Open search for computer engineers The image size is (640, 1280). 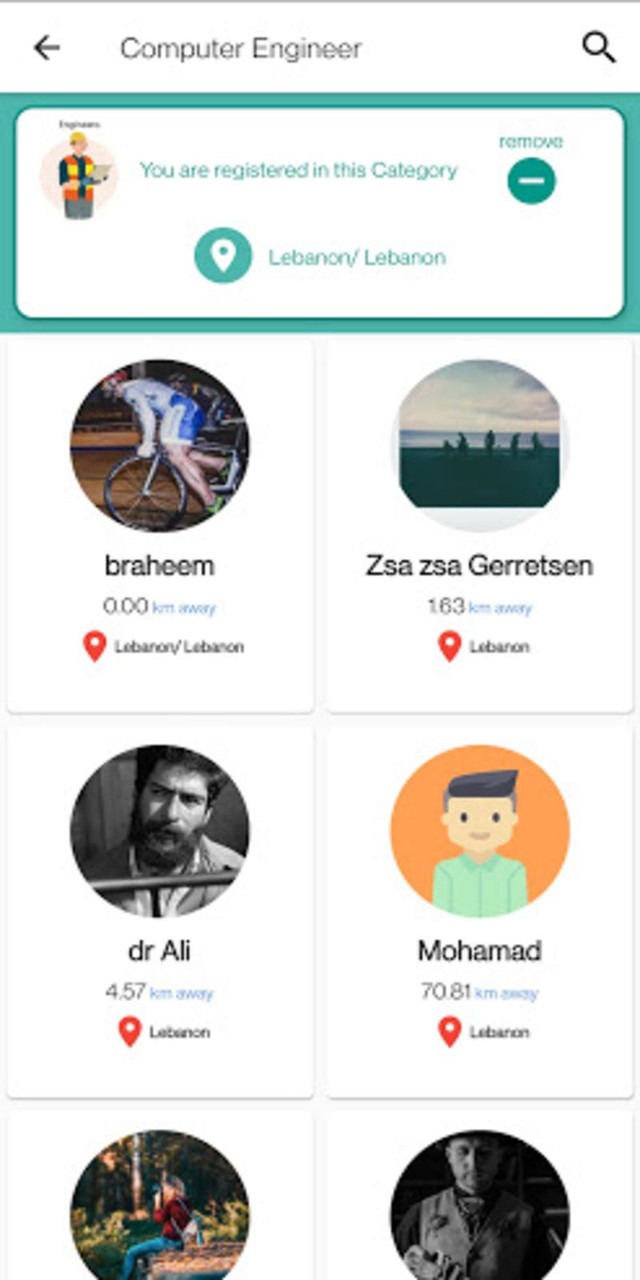point(598,47)
